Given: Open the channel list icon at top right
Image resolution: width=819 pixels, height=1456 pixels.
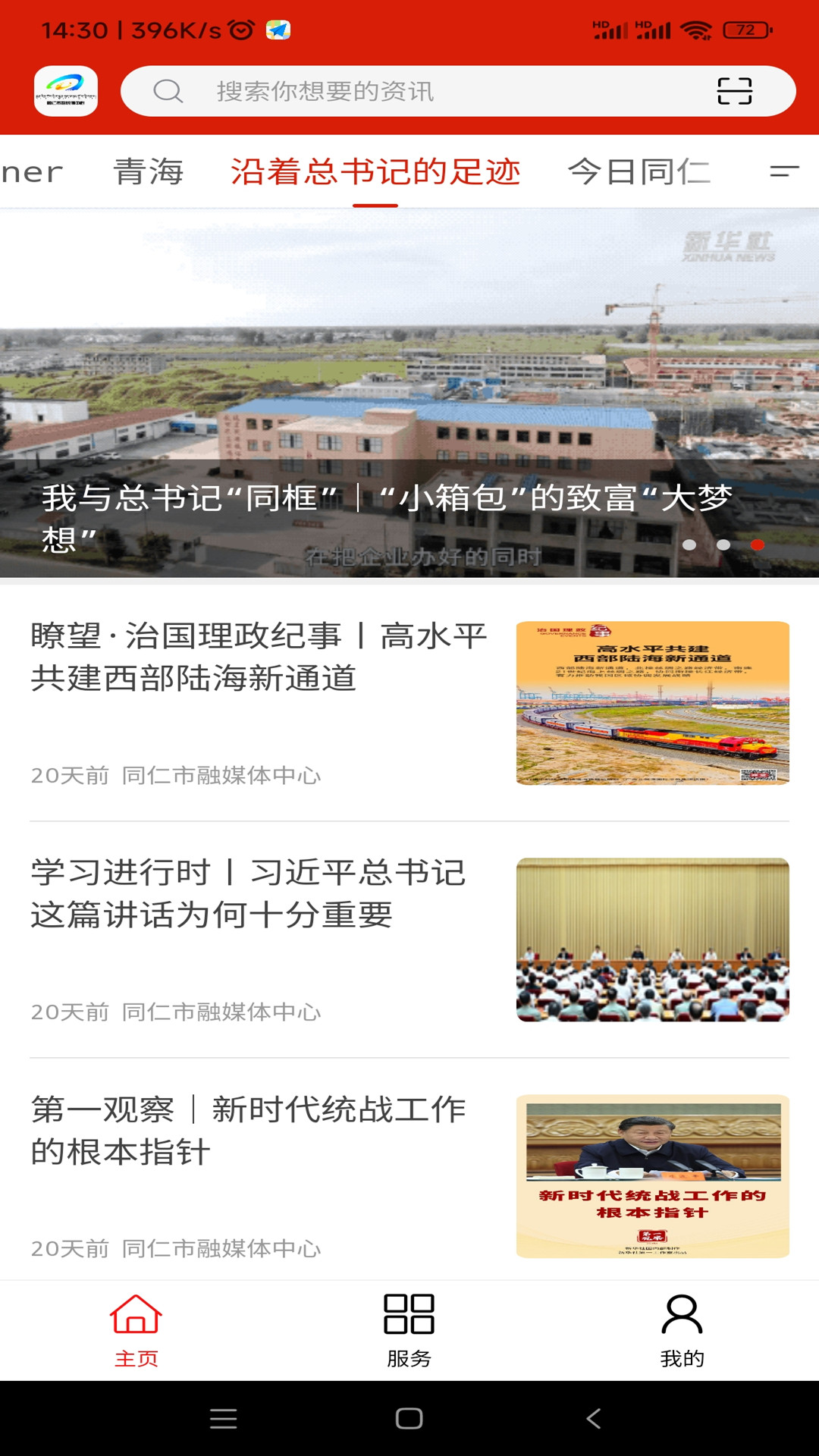Looking at the screenshot, I should pyautogui.click(x=783, y=172).
